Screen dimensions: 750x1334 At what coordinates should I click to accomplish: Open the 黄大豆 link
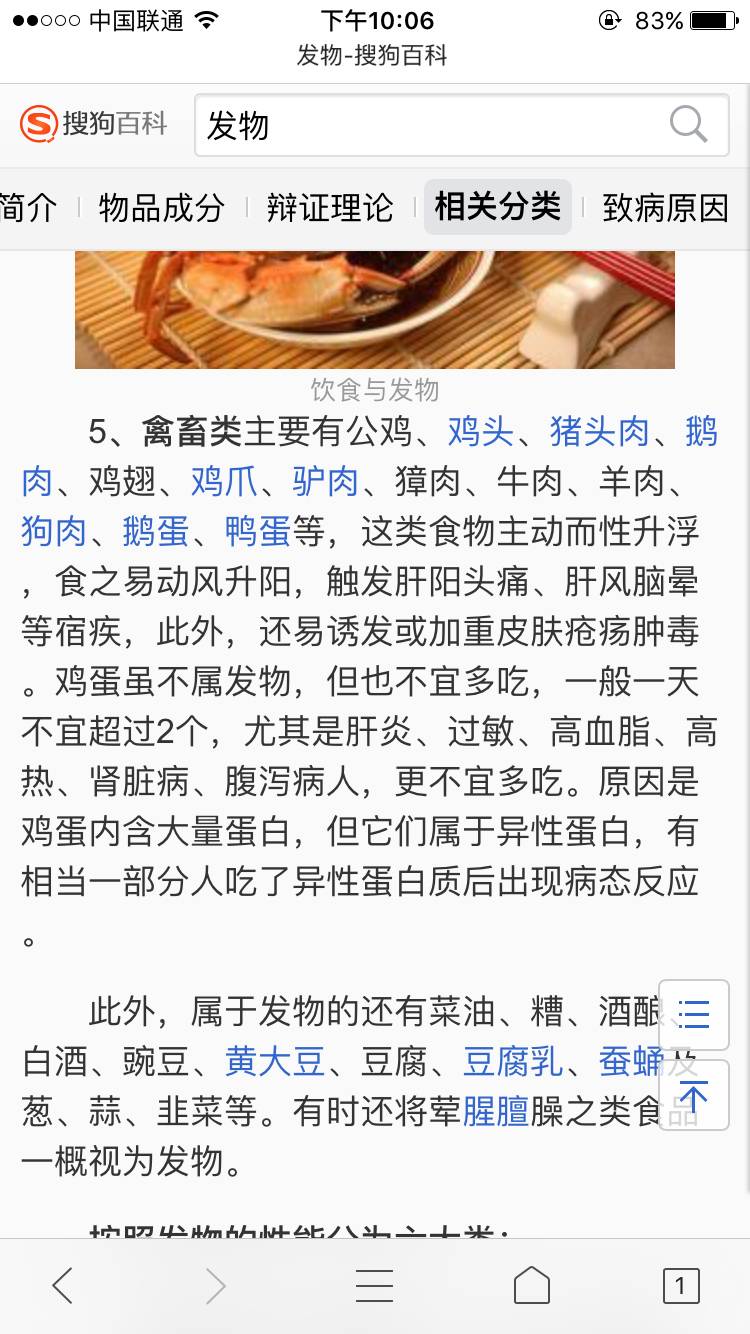tap(275, 1062)
